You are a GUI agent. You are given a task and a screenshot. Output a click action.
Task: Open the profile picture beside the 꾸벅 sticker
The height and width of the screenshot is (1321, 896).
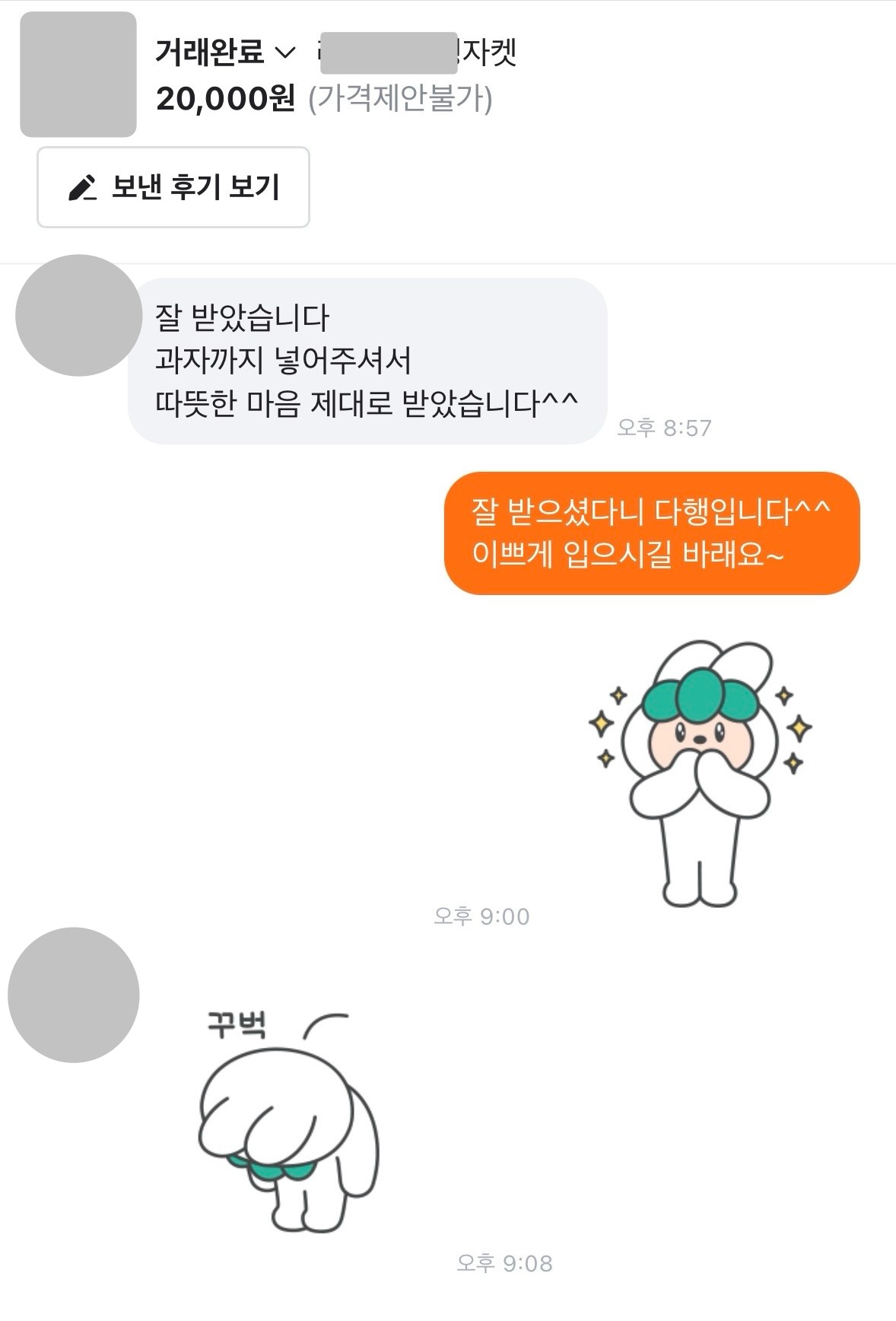click(74, 995)
